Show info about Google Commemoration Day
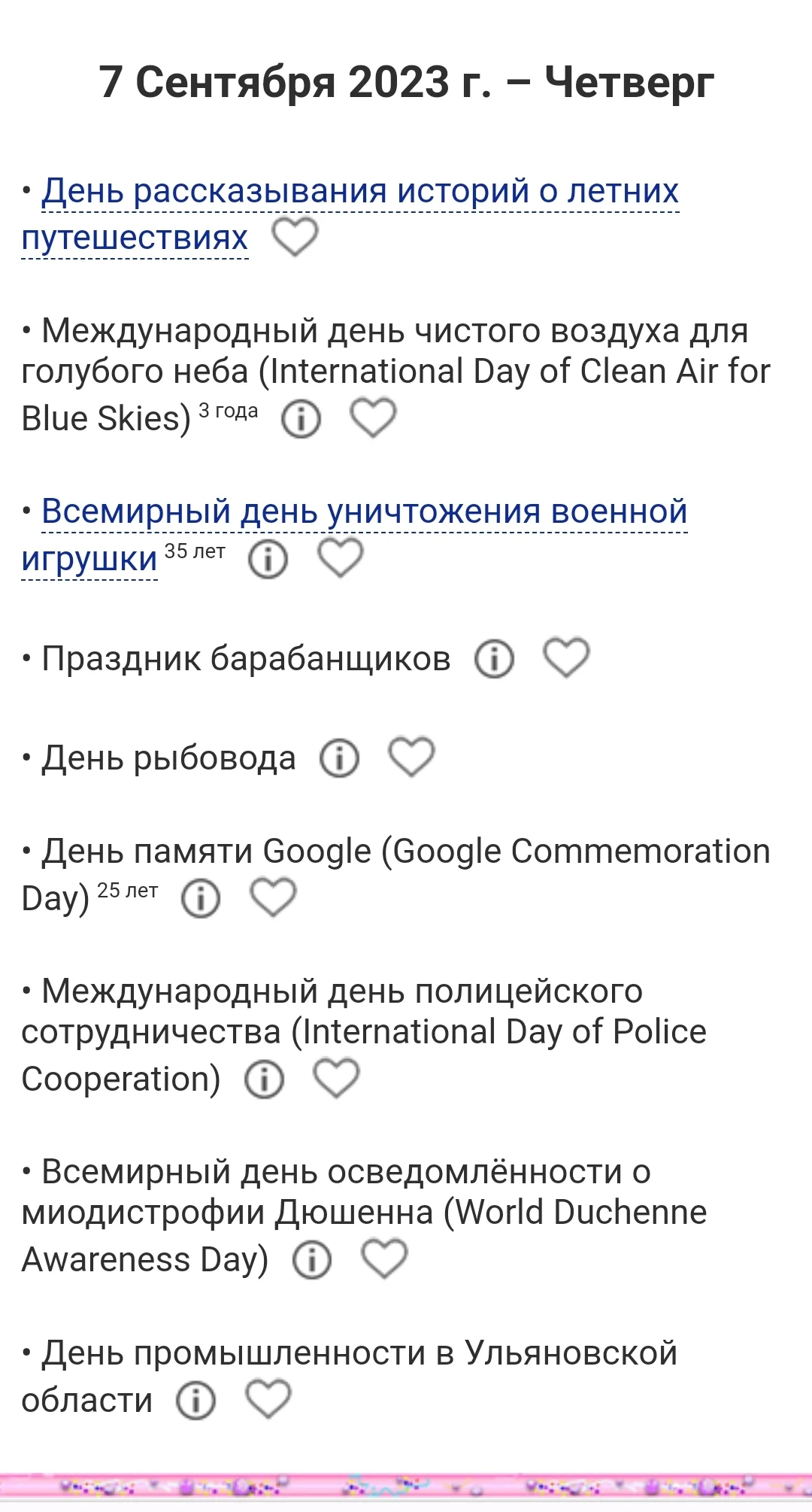 coord(199,898)
